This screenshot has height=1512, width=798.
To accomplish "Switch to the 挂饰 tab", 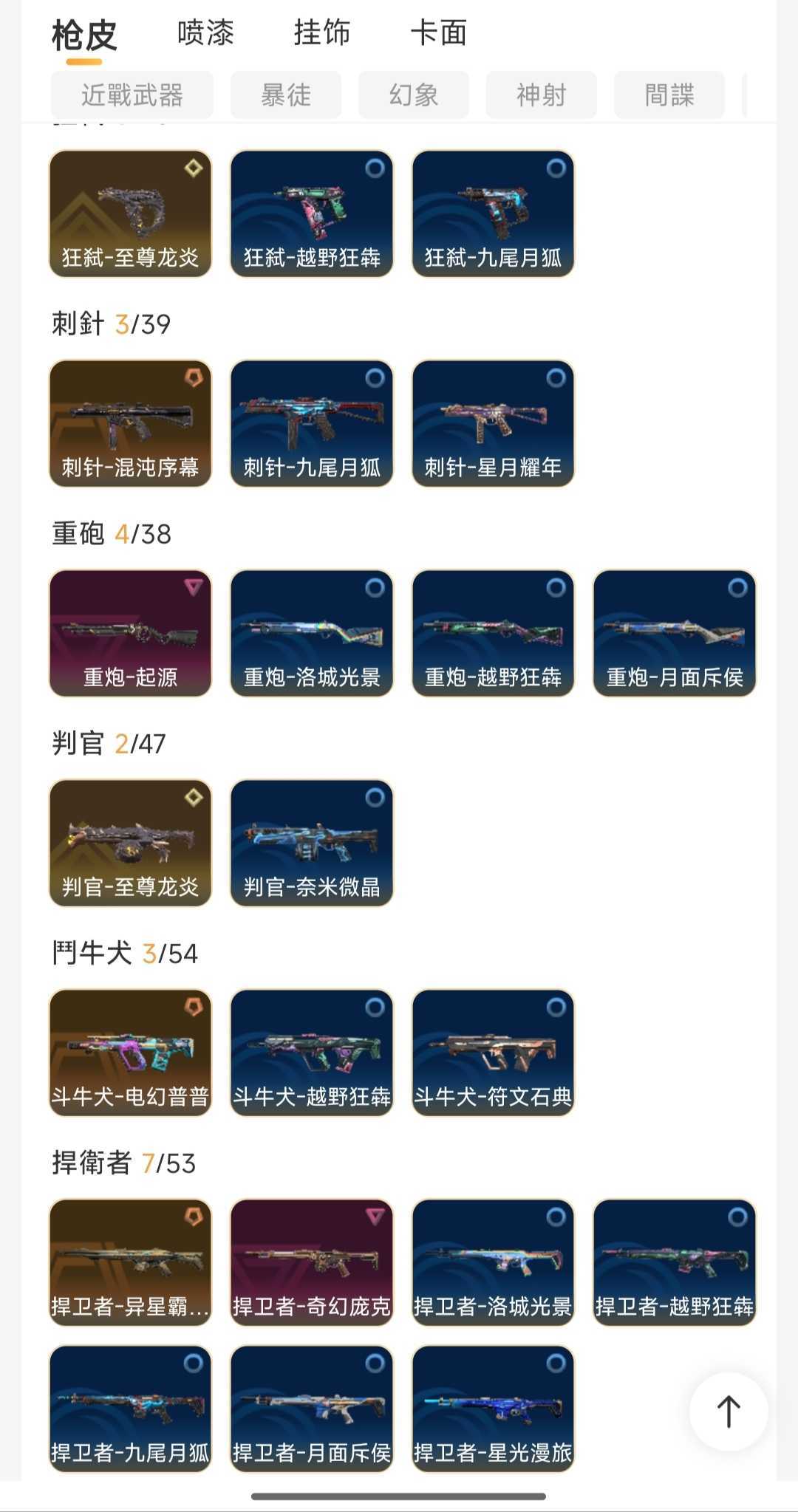I will click(x=322, y=33).
